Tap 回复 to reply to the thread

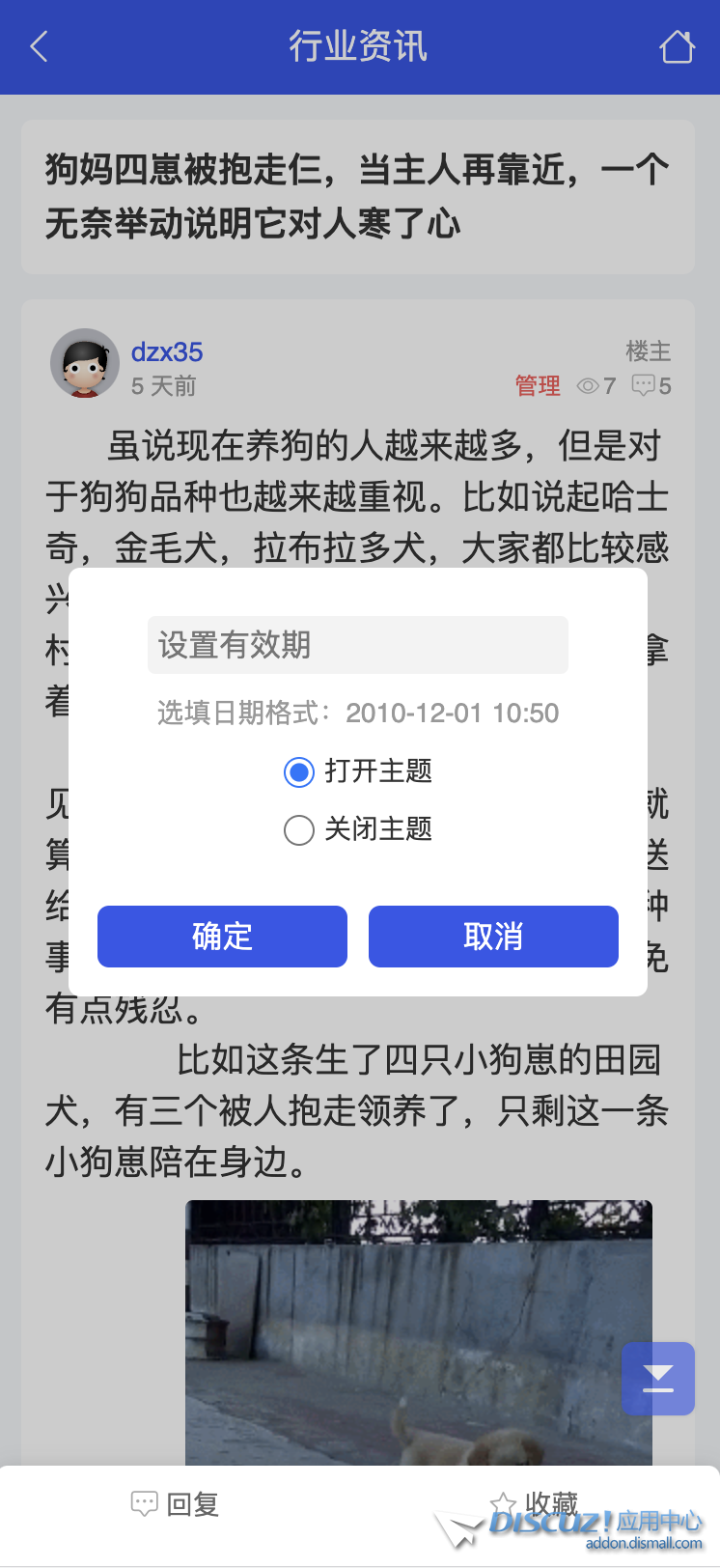click(x=176, y=1504)
